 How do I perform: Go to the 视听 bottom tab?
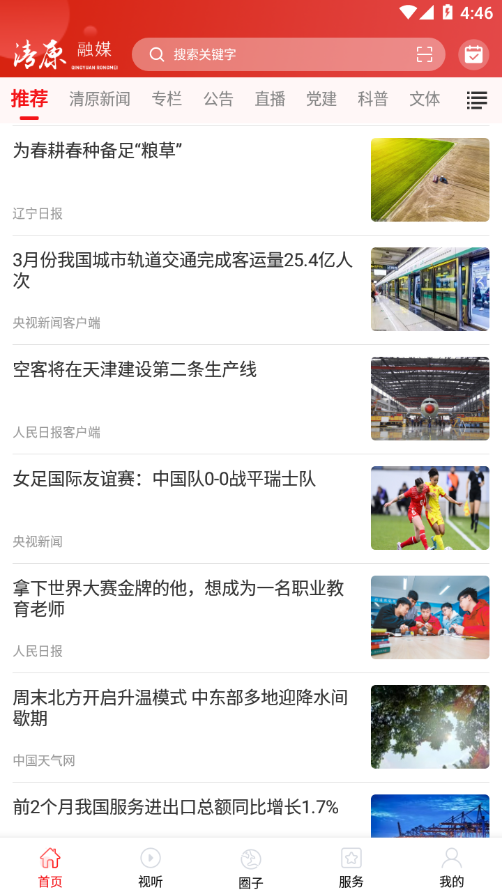point(150,868)
